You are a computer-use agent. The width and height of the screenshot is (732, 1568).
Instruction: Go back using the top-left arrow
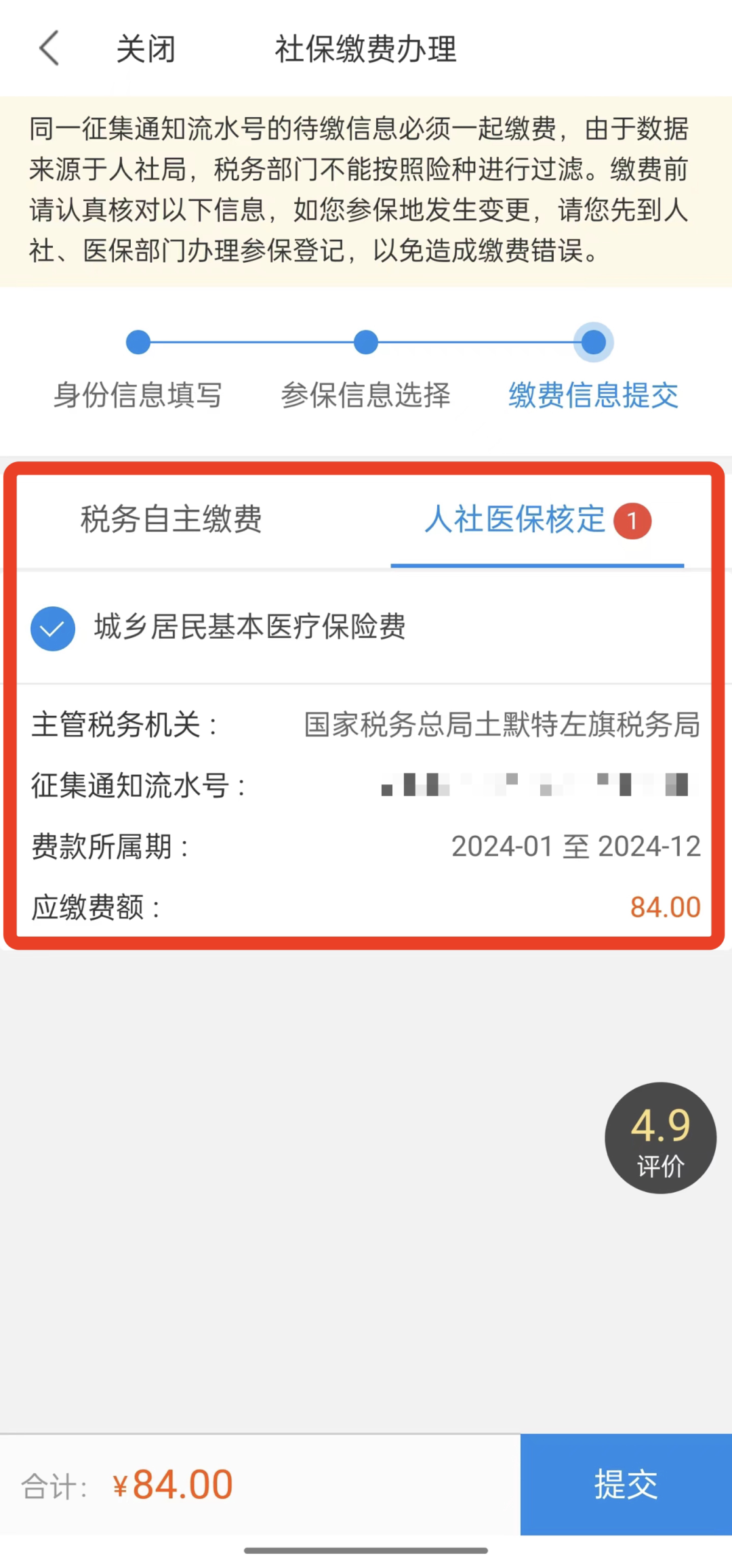click(x=49, y=49)
